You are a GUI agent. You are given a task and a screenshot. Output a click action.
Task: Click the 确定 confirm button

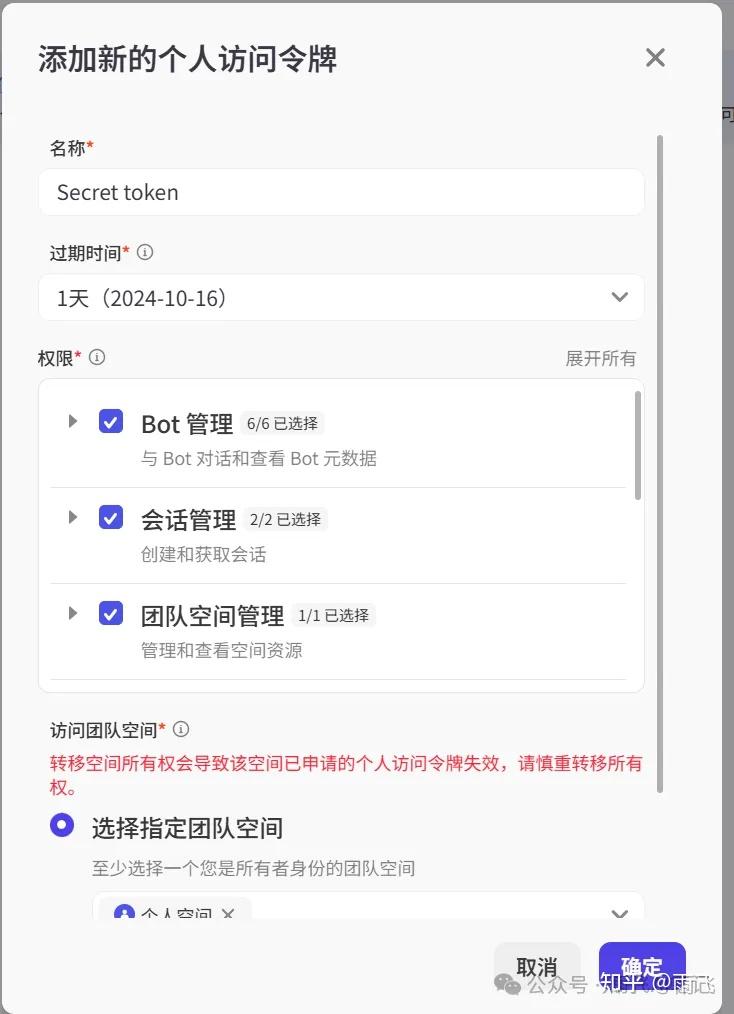coord(642,967)
